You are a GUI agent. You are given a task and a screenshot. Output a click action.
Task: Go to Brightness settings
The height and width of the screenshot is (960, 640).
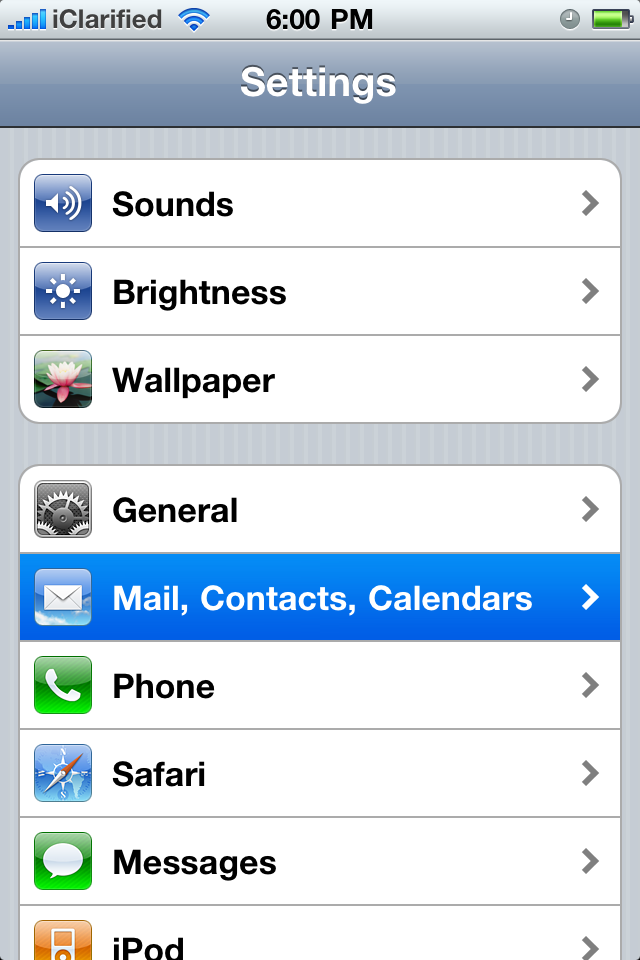click(320, 292)
